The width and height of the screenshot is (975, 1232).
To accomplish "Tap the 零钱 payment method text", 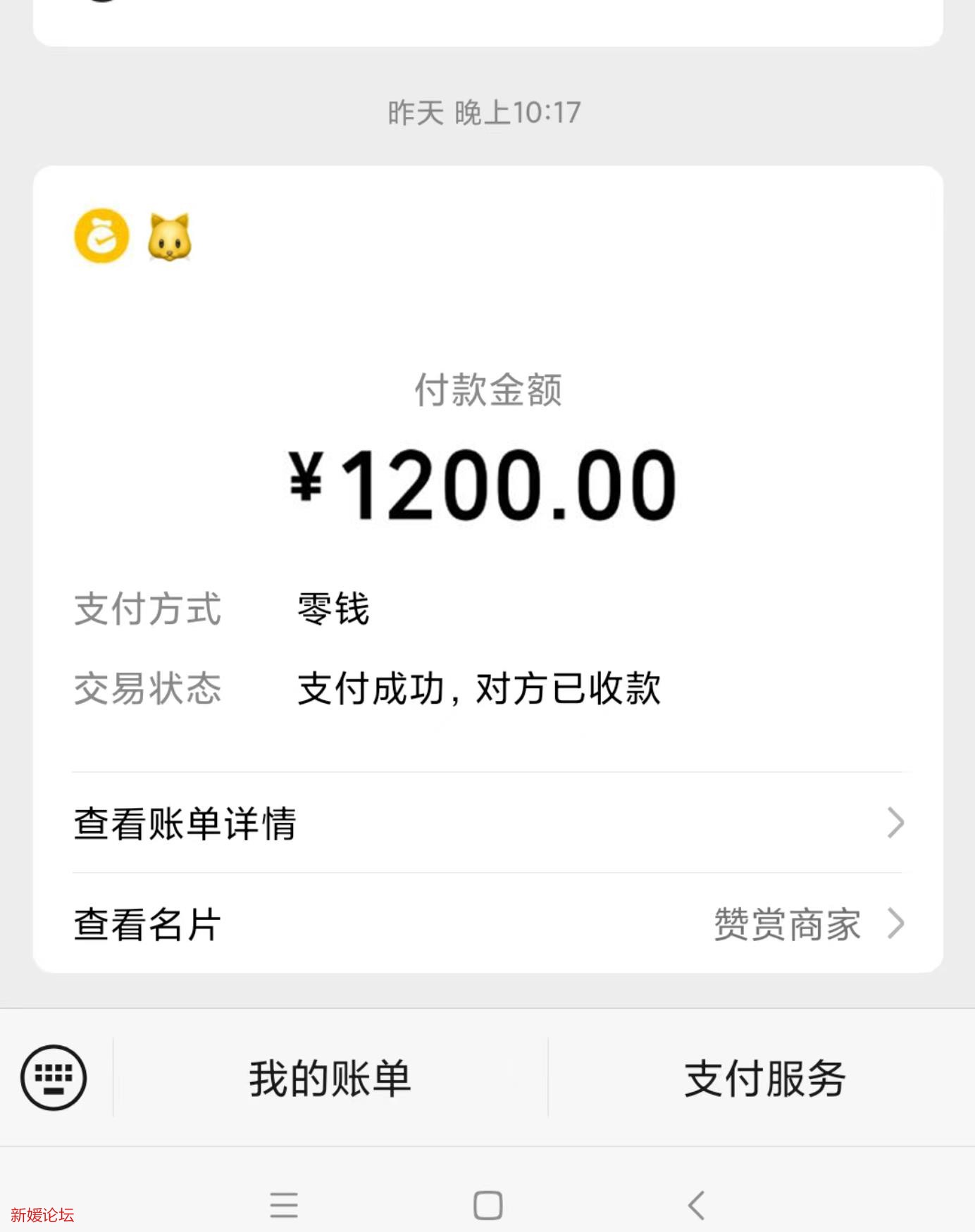I will point(333,611).
